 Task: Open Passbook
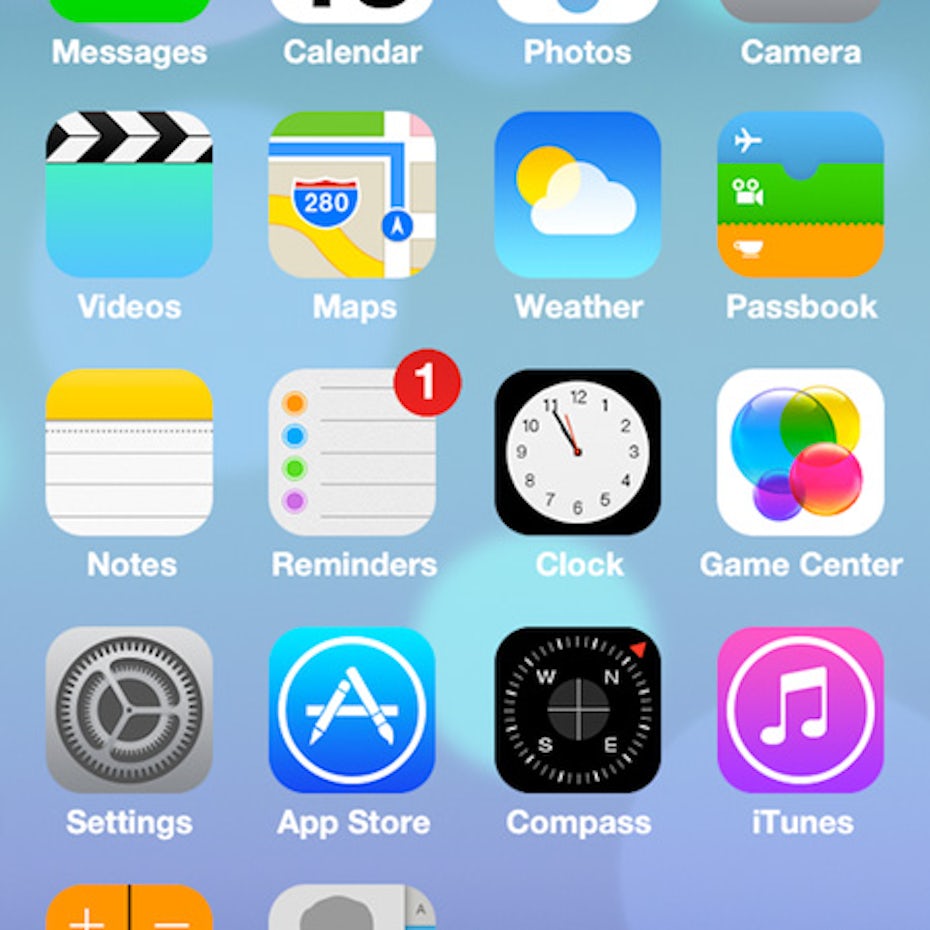pos(800,194)
